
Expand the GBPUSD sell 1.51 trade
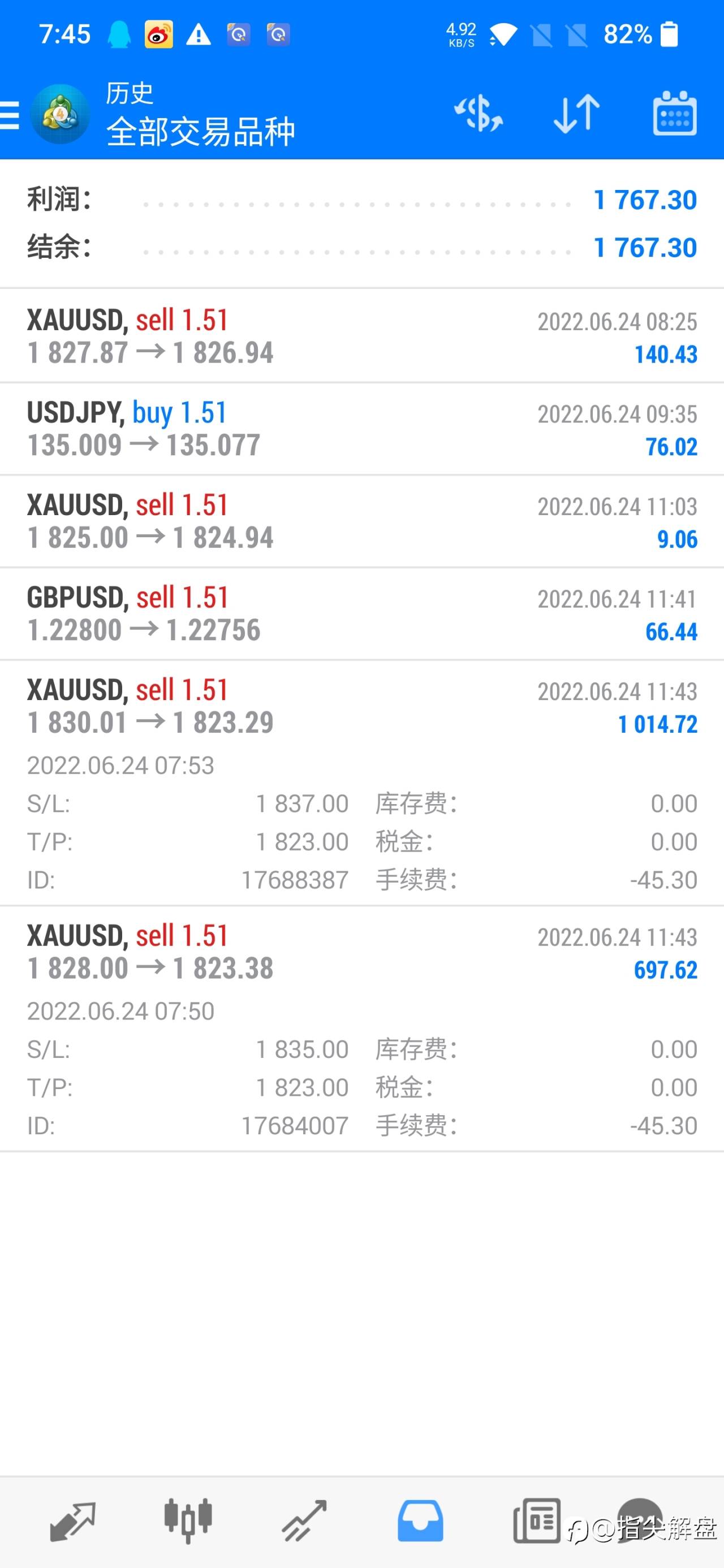point(361,614)
